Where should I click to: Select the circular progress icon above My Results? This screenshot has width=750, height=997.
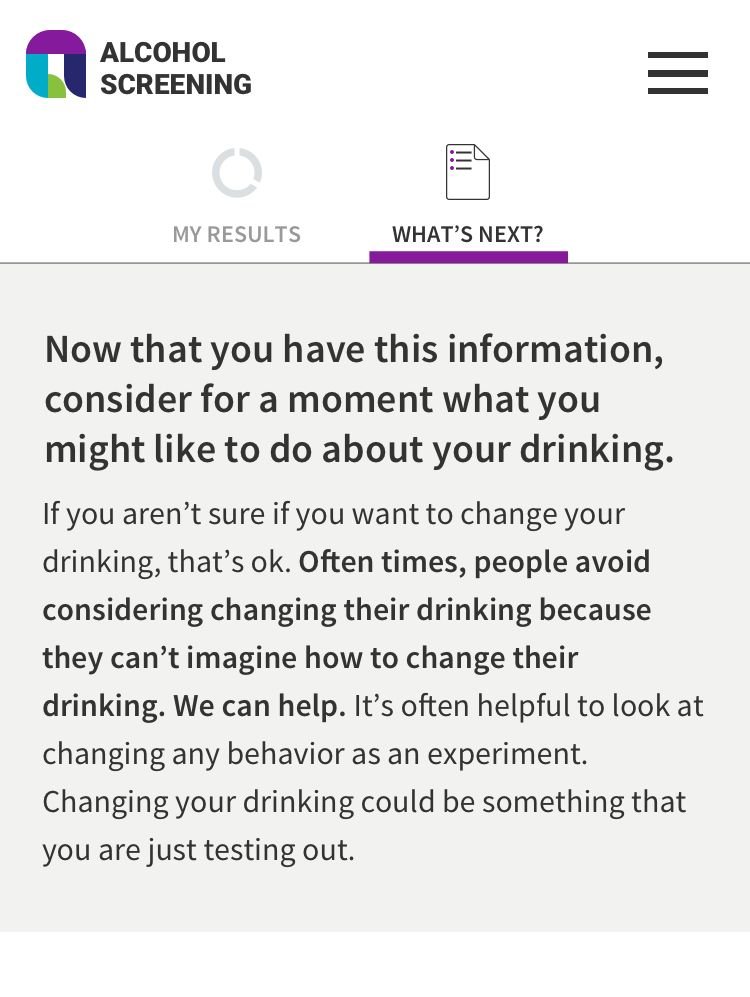point(236,172)
